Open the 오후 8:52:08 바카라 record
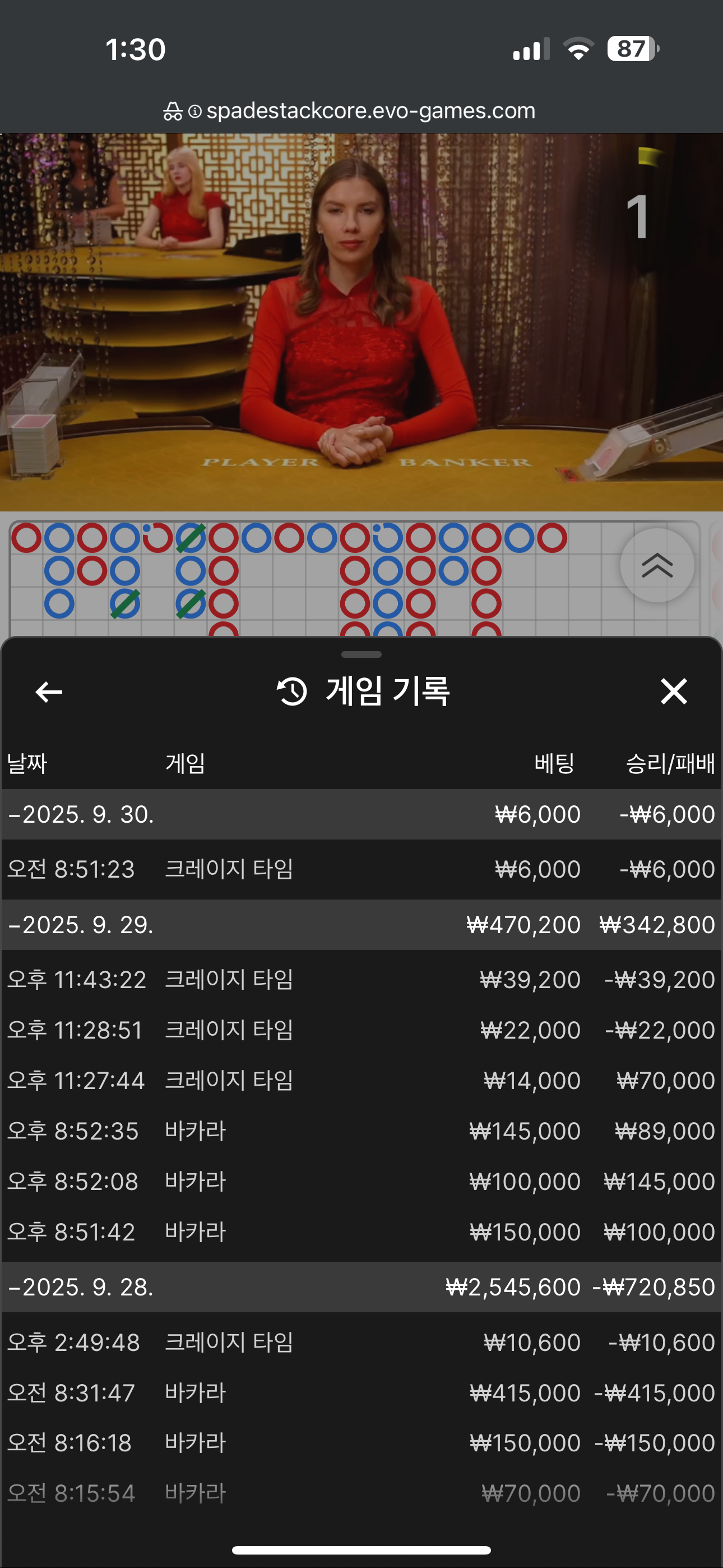The image size is (723, 1568). pos(360,1182)
